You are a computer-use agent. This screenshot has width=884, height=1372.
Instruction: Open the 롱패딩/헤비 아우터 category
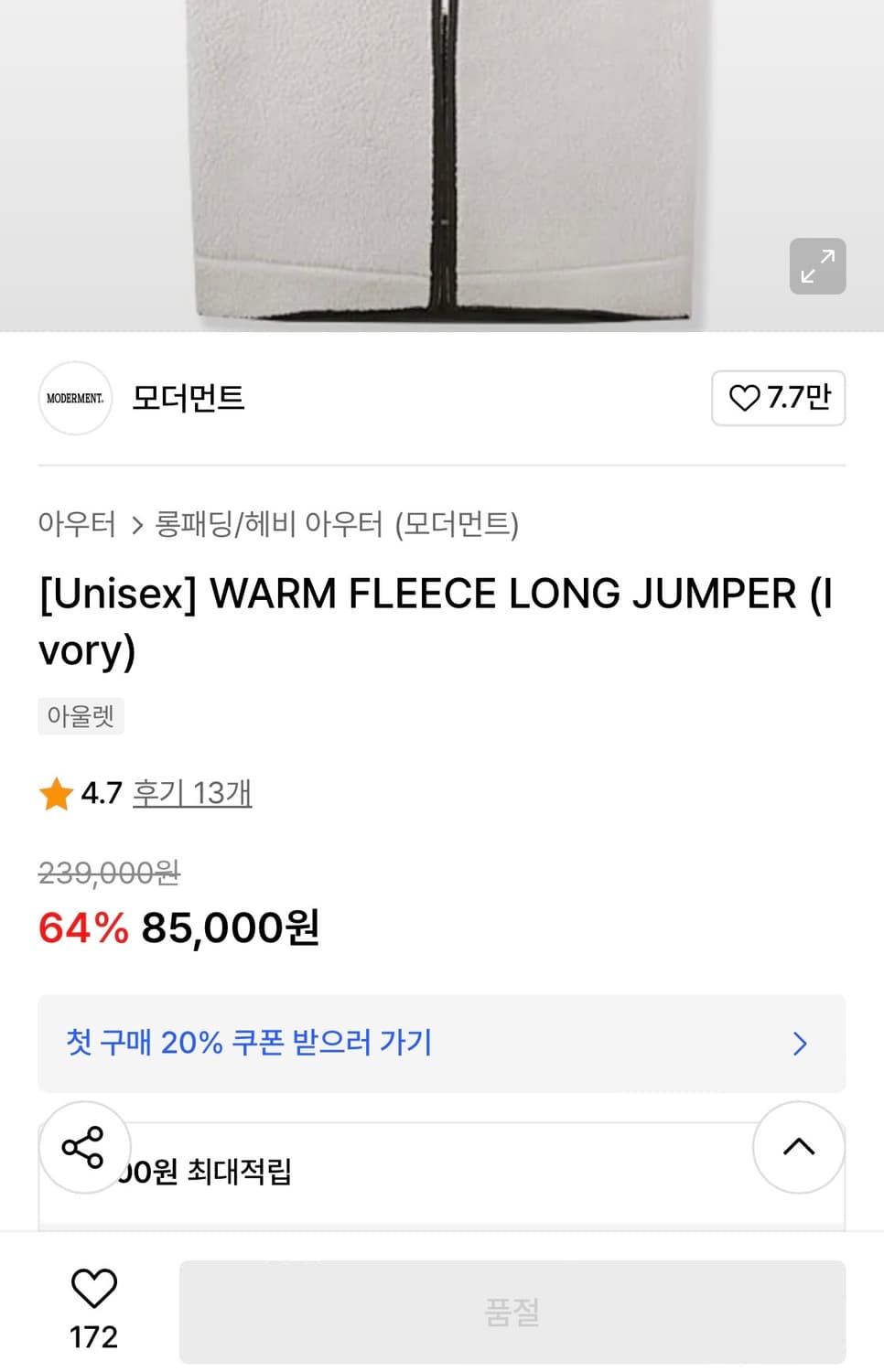tap(271, 525)
